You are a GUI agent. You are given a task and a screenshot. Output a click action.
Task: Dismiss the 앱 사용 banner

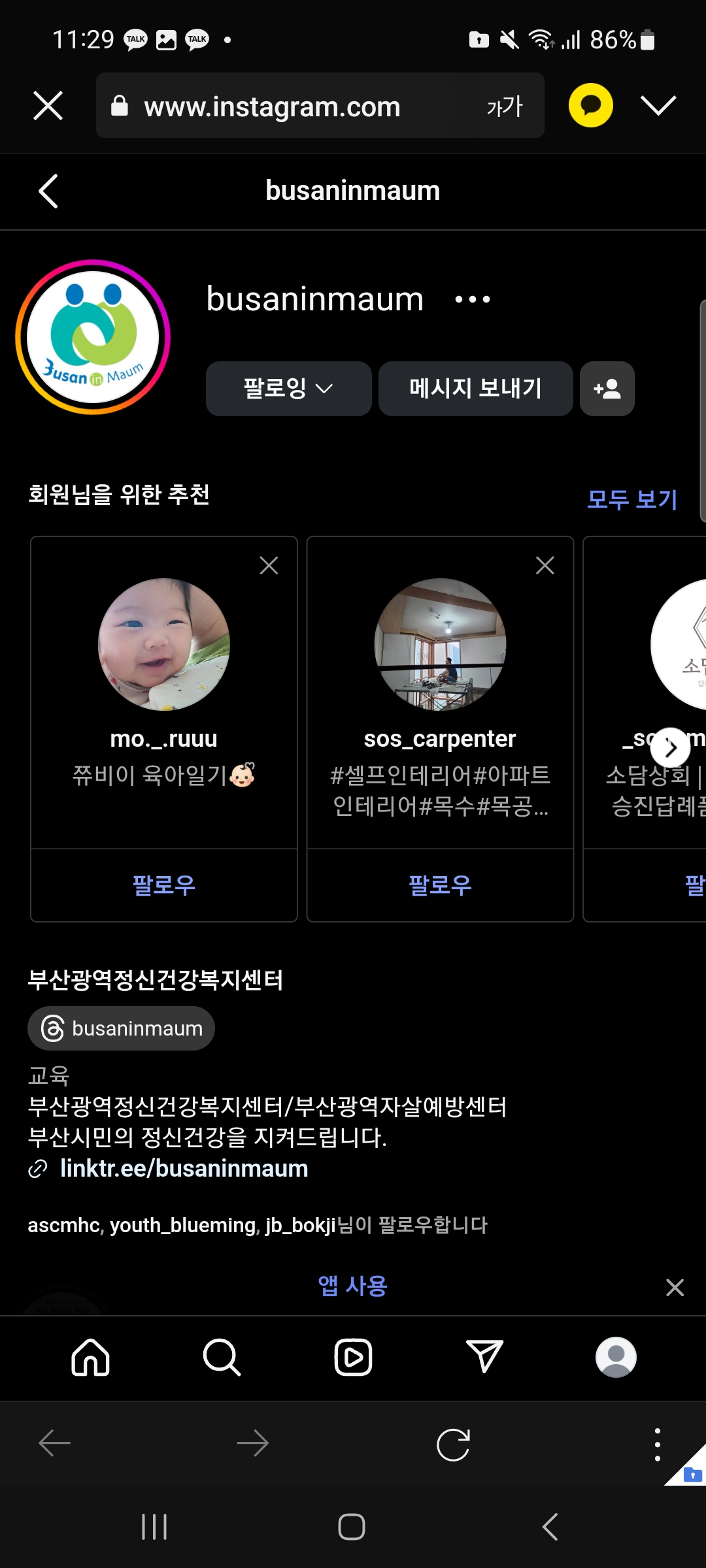coord(675,1288)
